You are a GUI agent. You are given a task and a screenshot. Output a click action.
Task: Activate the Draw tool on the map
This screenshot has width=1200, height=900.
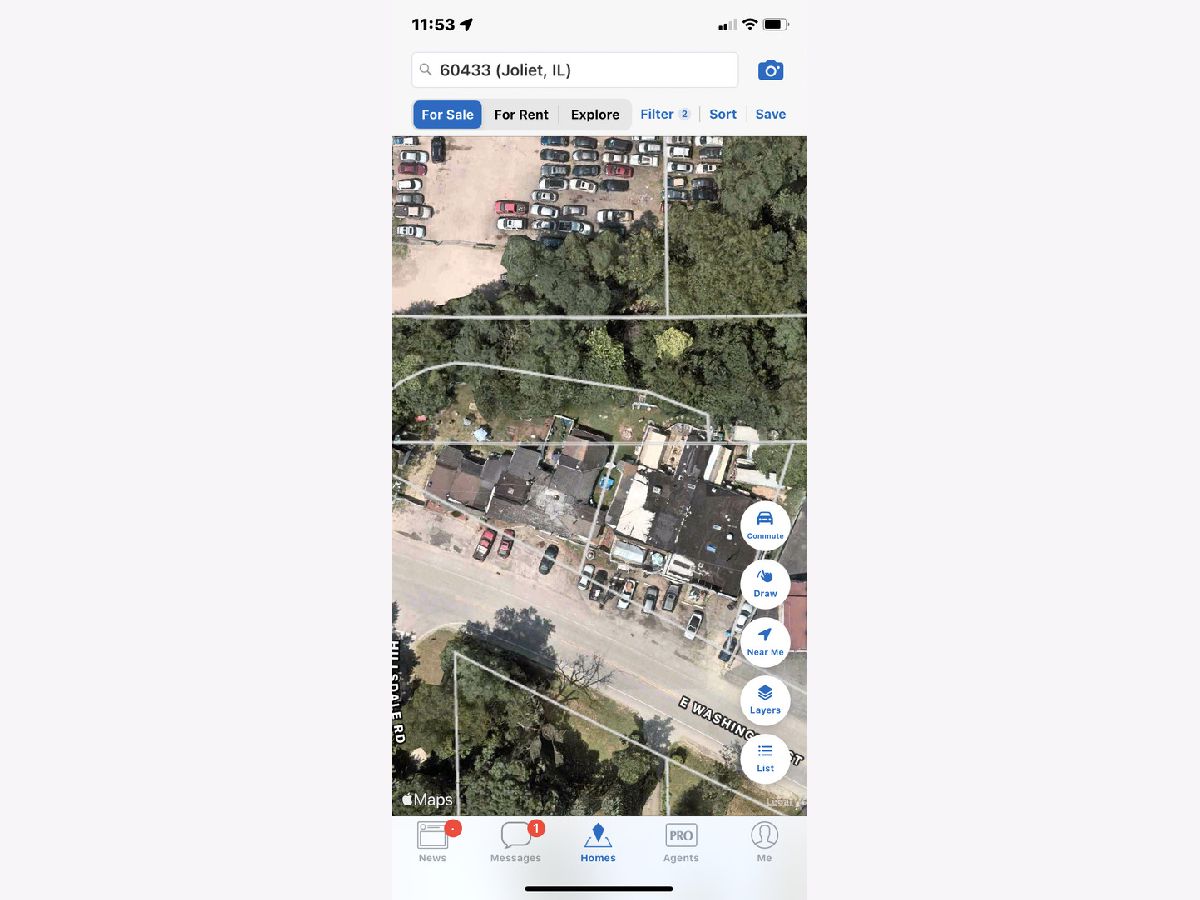[765, 583]
